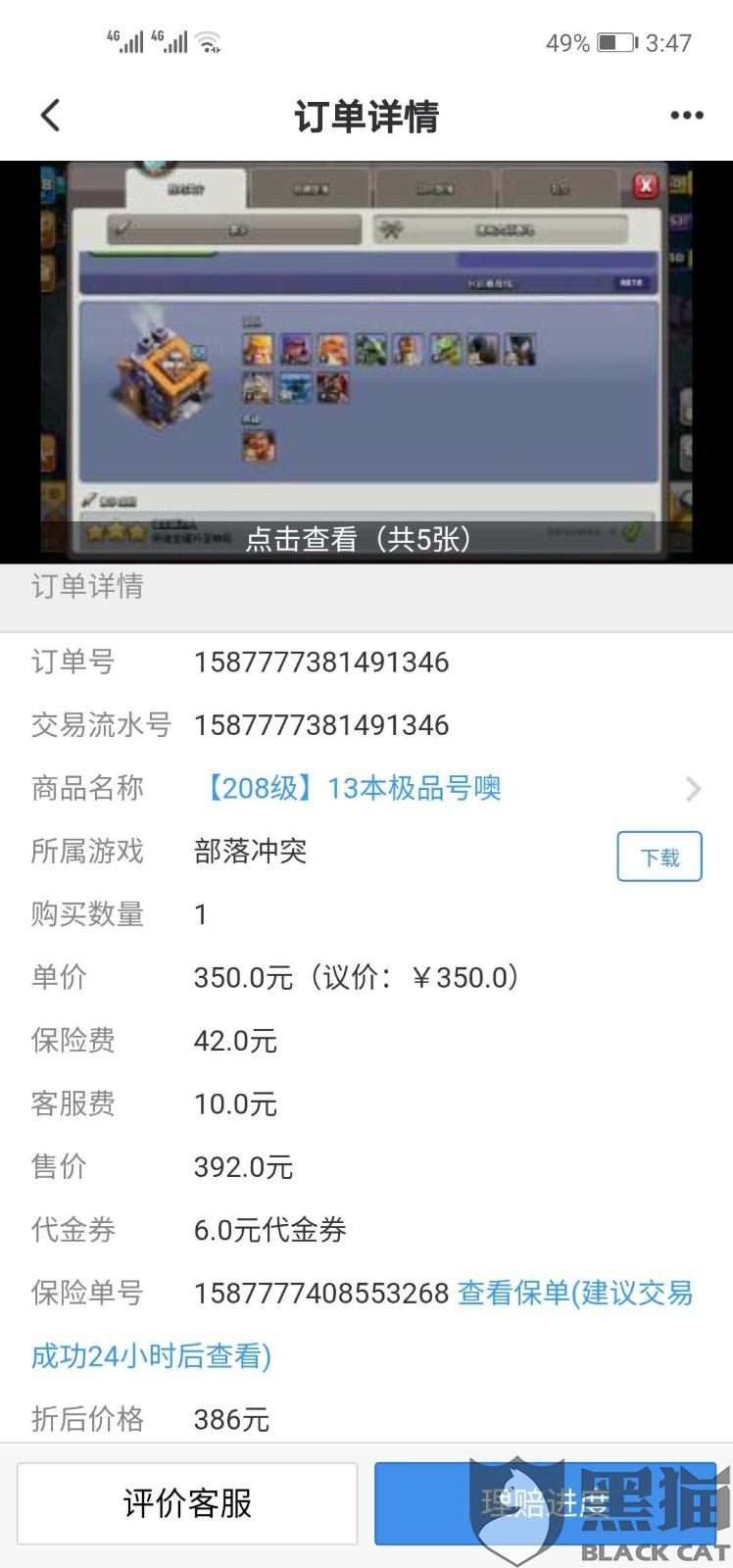View the 5 product screenshots
This screenshot has width=733, height=1568.
click(366, 362)
